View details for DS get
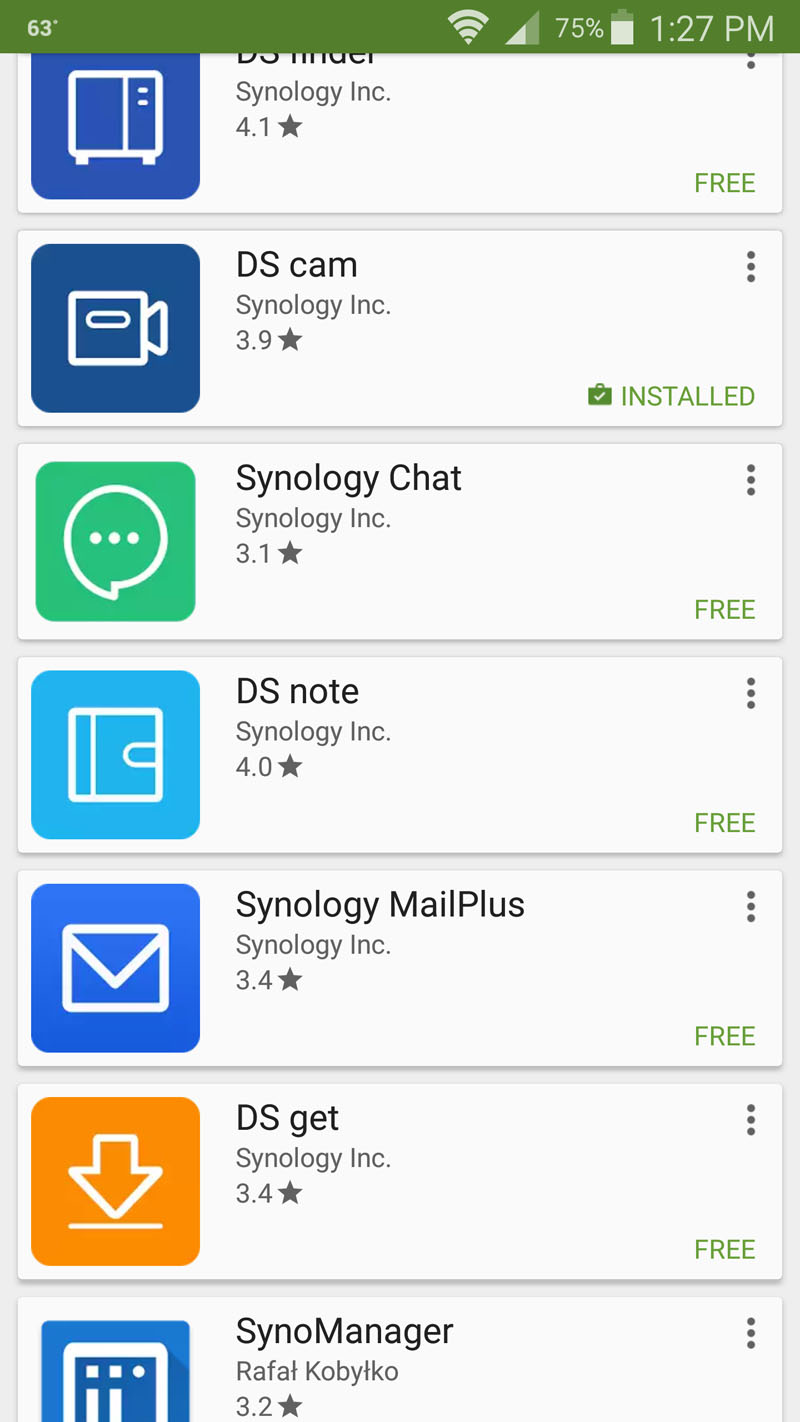This screenshot has width=800, height=1422. click(400, 1181)
